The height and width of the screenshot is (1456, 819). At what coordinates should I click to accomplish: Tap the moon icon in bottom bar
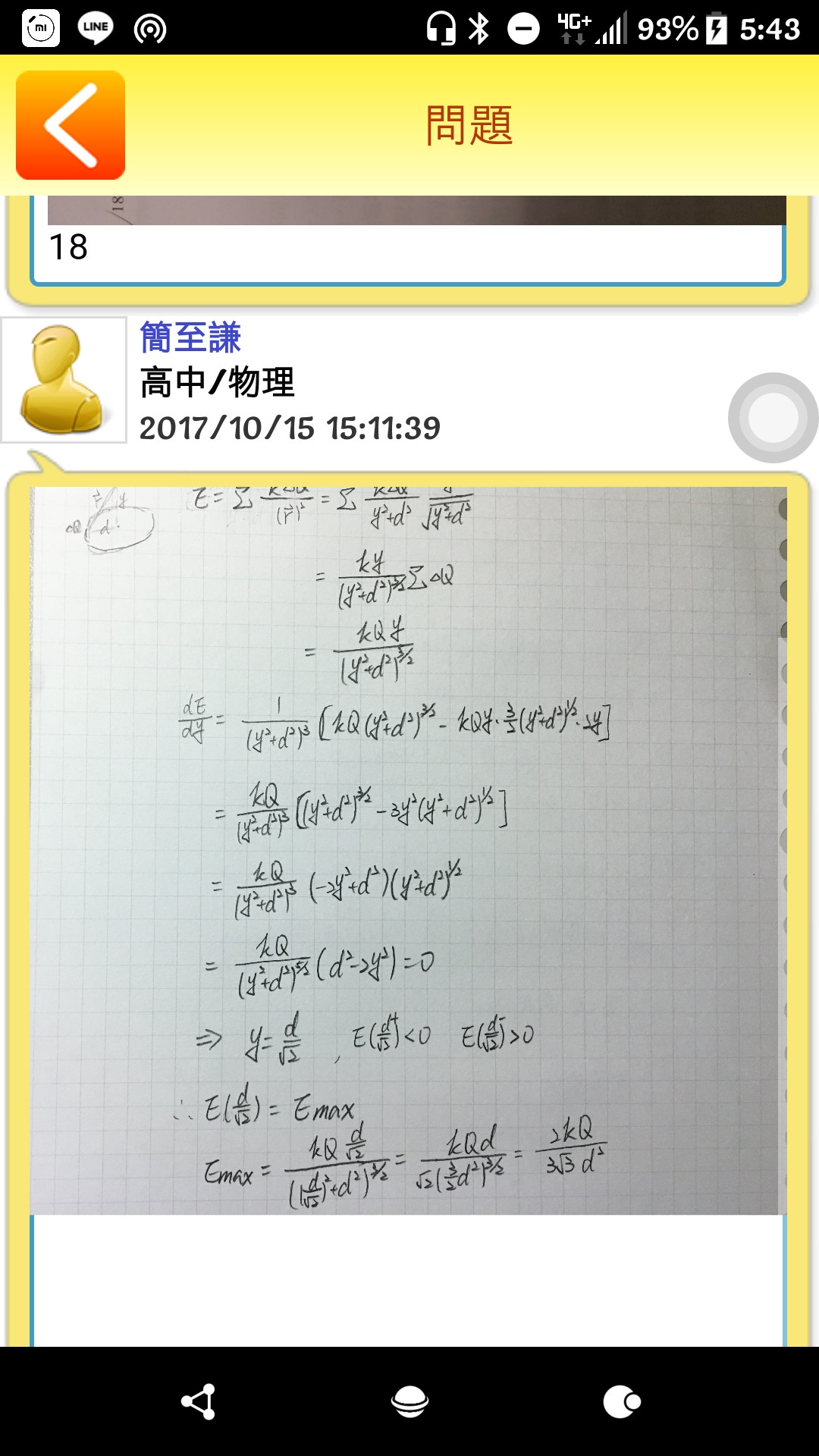pos(621,1401)
